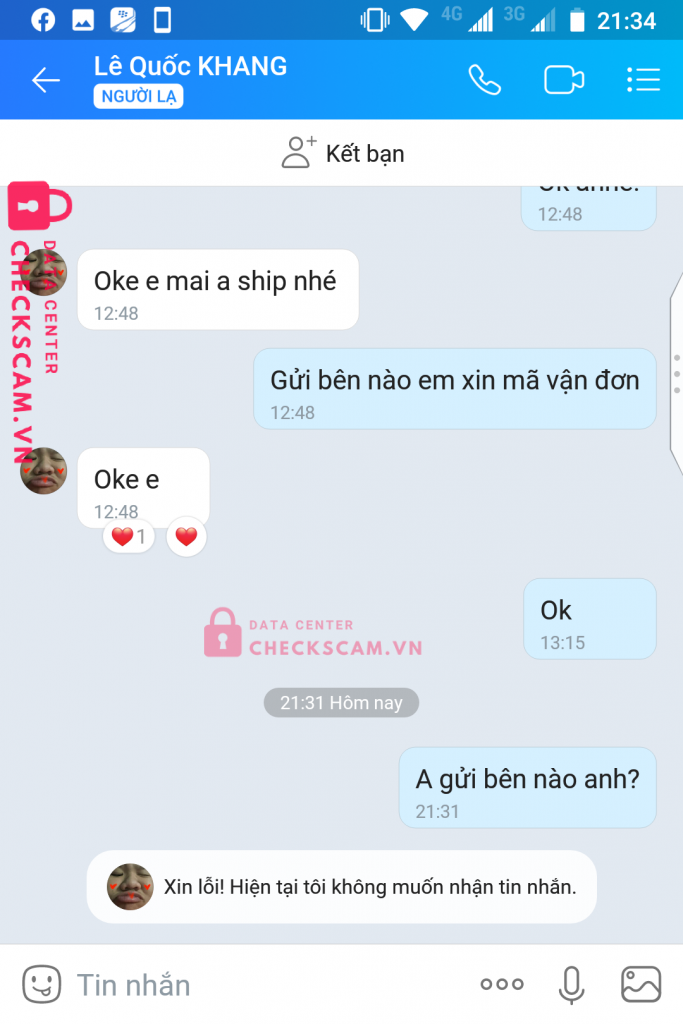Start a voice call with Lê Quốc KHANG
The height and width of the screenshot is (1024, 683).
pyautogui.click(x=485, y=80)
